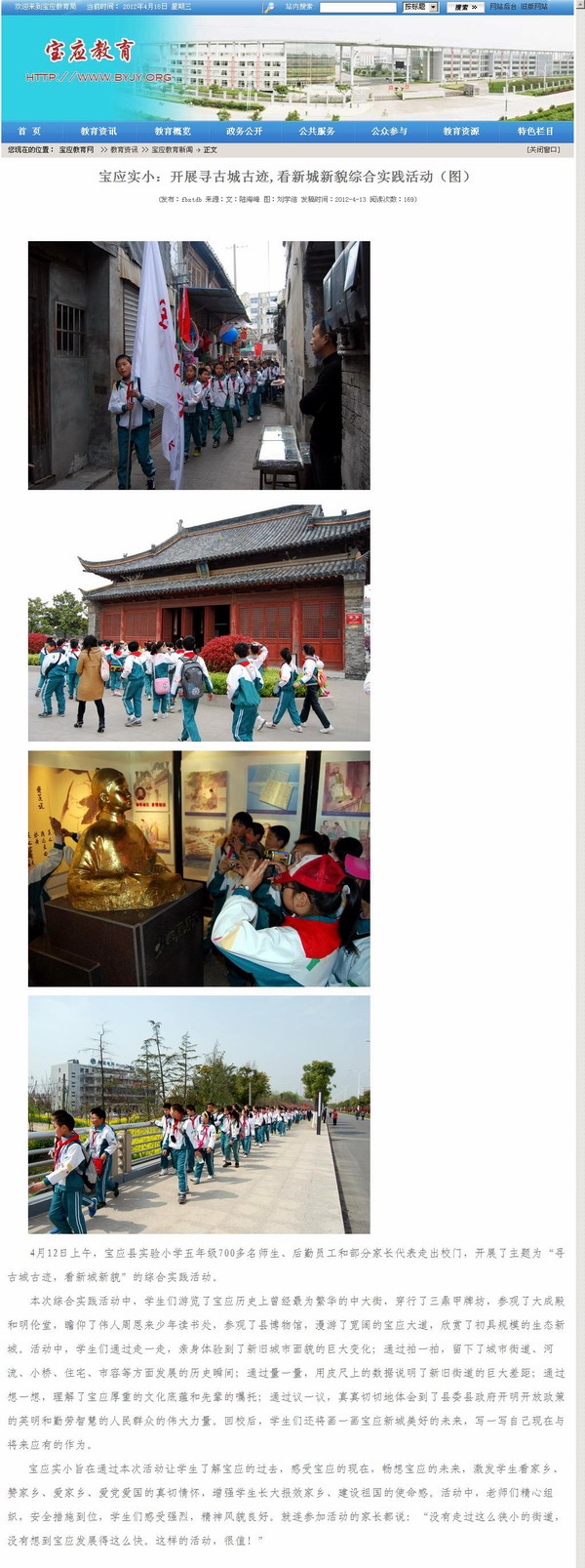Tap the 宝应教育新闻 breadcrumb link
Screen dimensions: 585x1568
pyautogui.click(x=173, y=150)
